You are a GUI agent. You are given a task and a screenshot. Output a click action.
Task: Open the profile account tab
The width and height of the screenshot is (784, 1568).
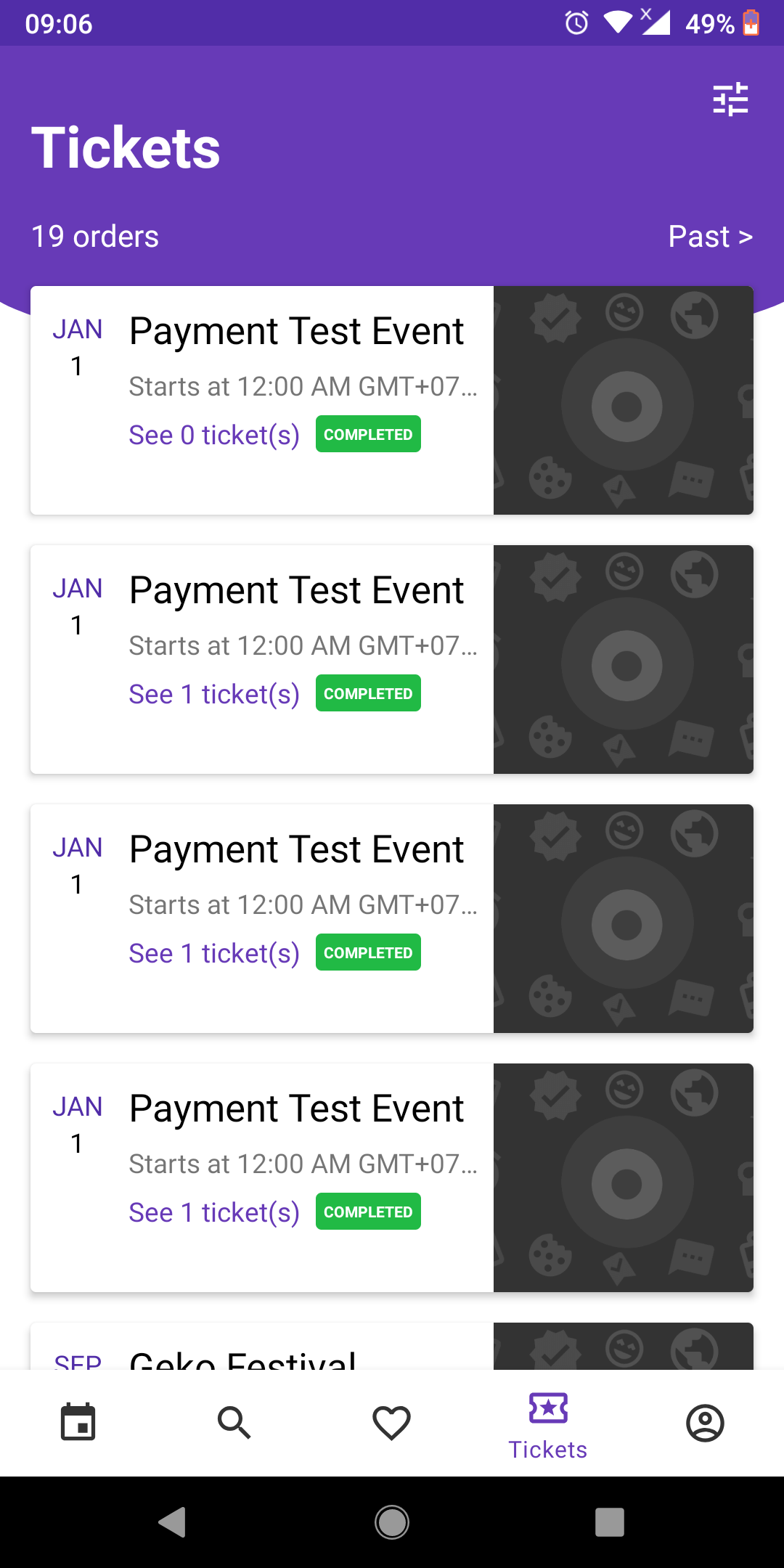pyautogui.click(x=705, y=1423)
